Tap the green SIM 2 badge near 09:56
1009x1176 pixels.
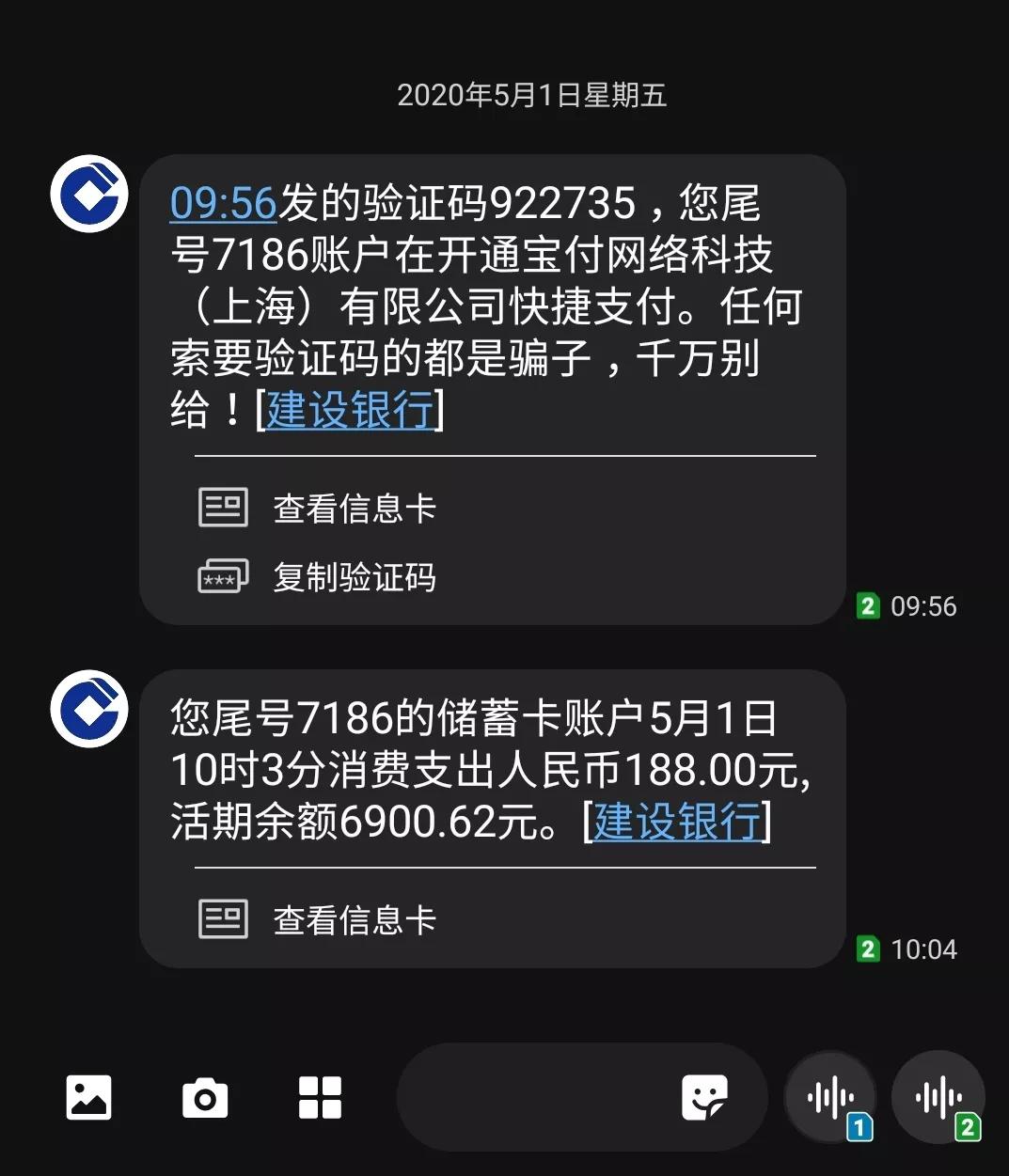pos(867,606)
